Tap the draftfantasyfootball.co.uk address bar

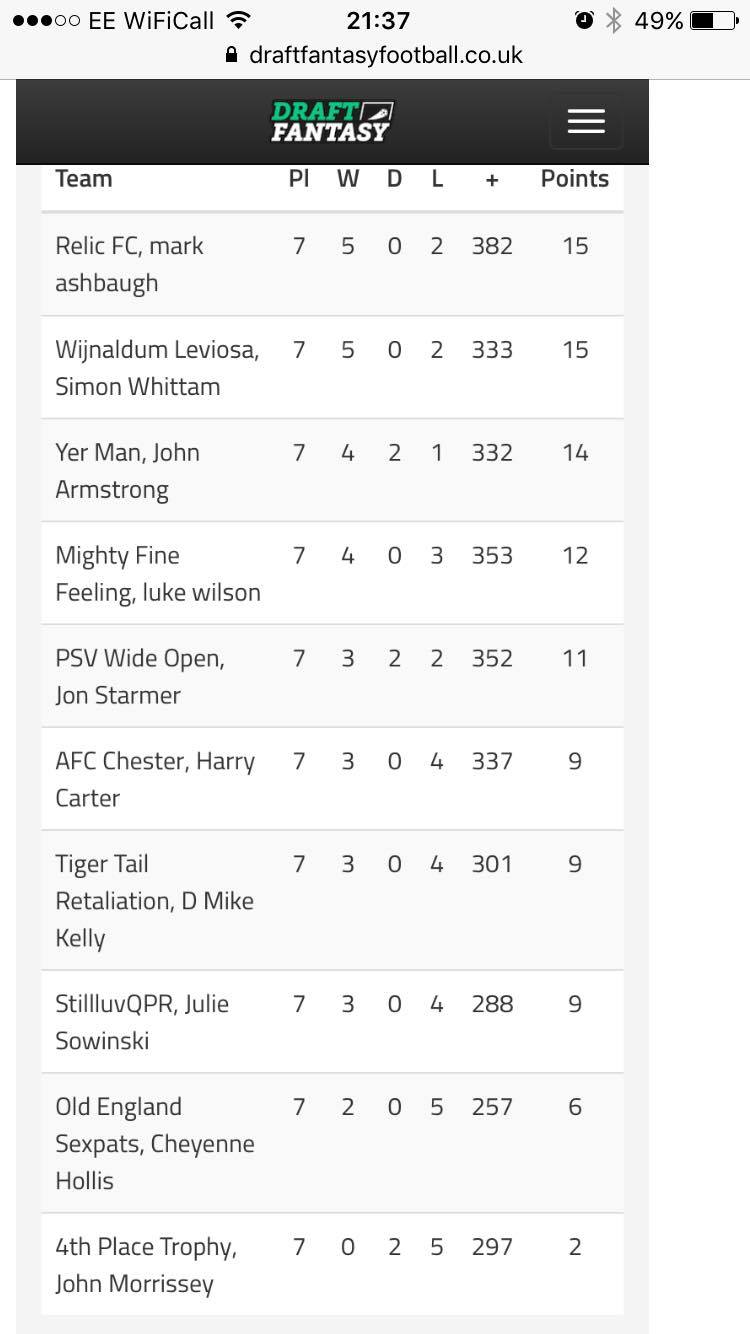(375, 55)
